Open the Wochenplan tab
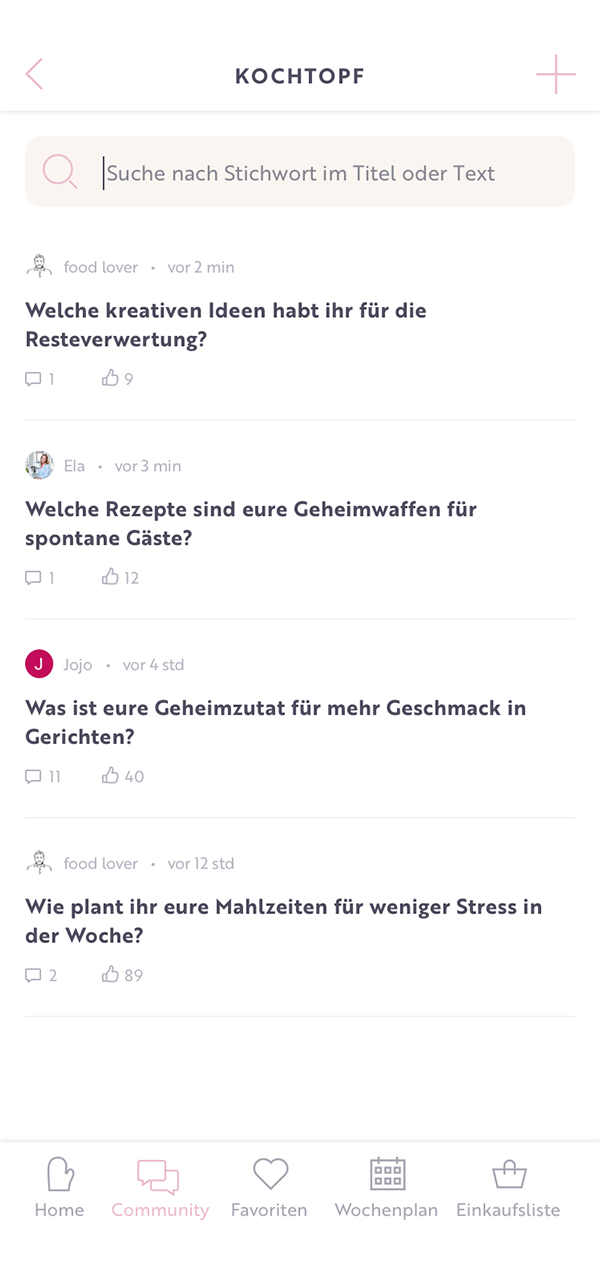 (386, 1188)
